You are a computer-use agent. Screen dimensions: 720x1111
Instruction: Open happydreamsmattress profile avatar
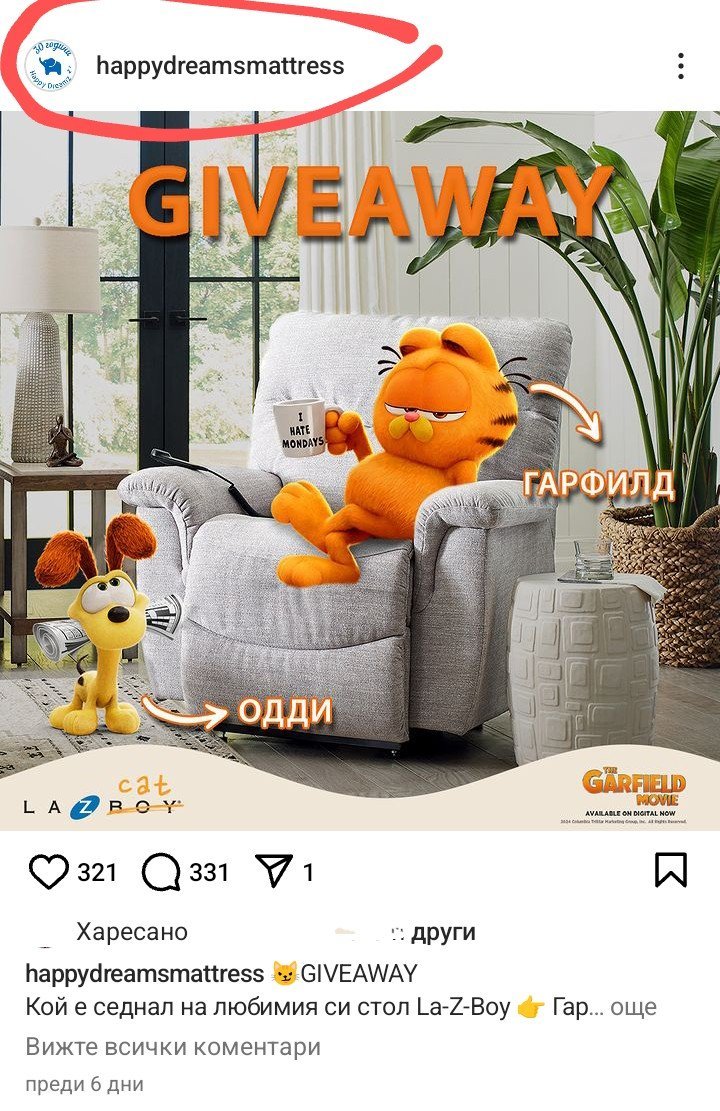coord(48,66)
